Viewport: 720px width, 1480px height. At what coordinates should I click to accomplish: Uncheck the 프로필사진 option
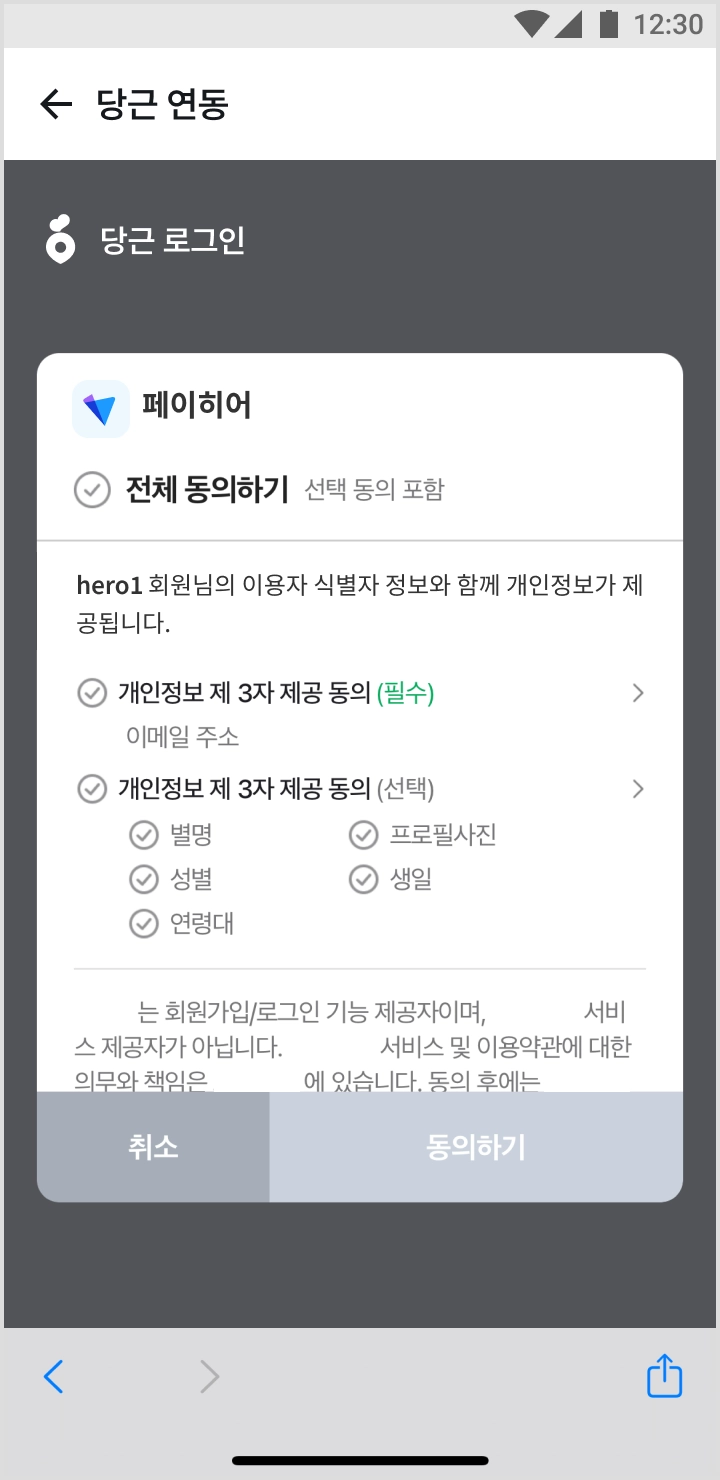363,835
